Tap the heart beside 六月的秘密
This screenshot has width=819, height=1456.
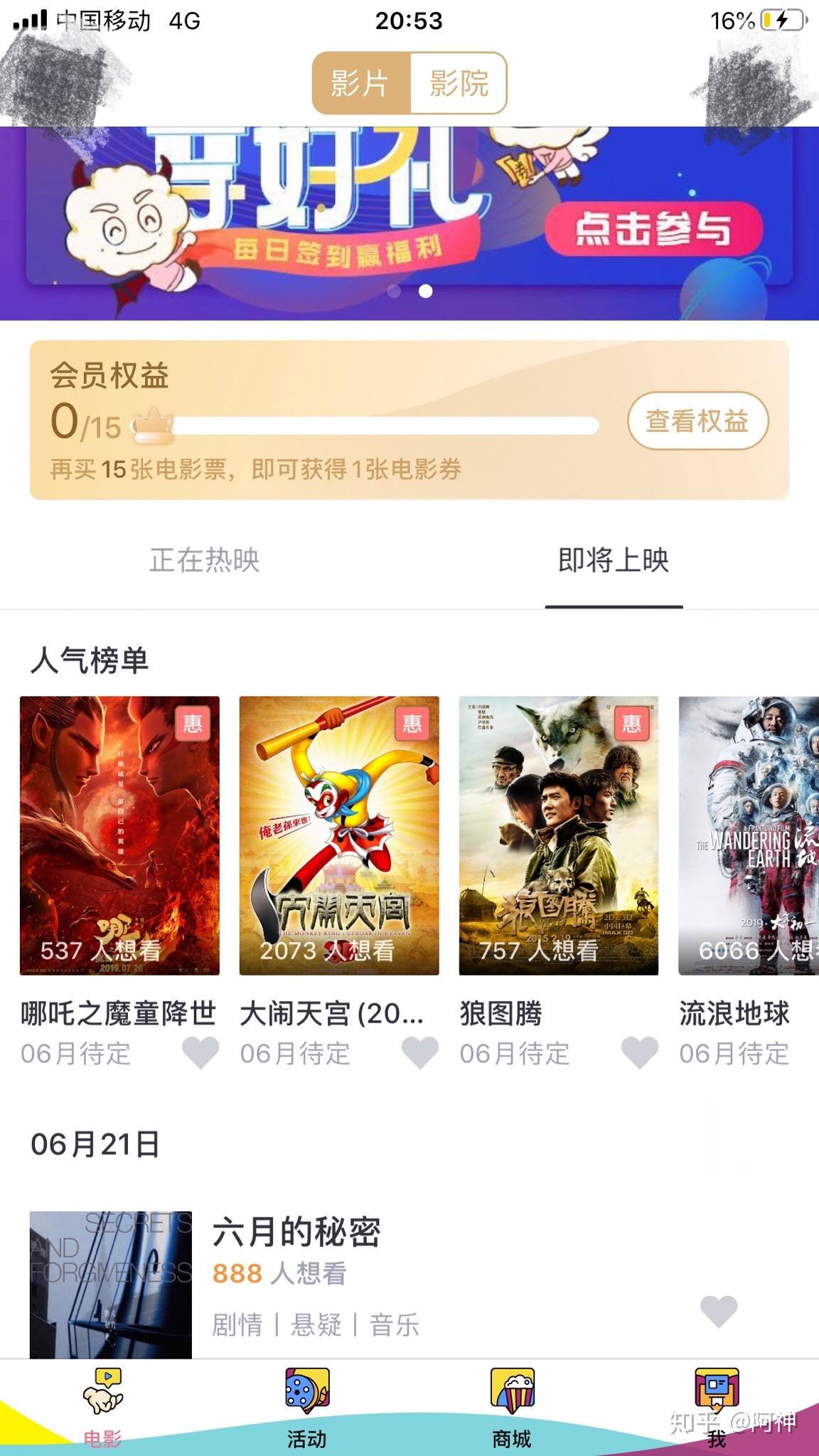719,1311
